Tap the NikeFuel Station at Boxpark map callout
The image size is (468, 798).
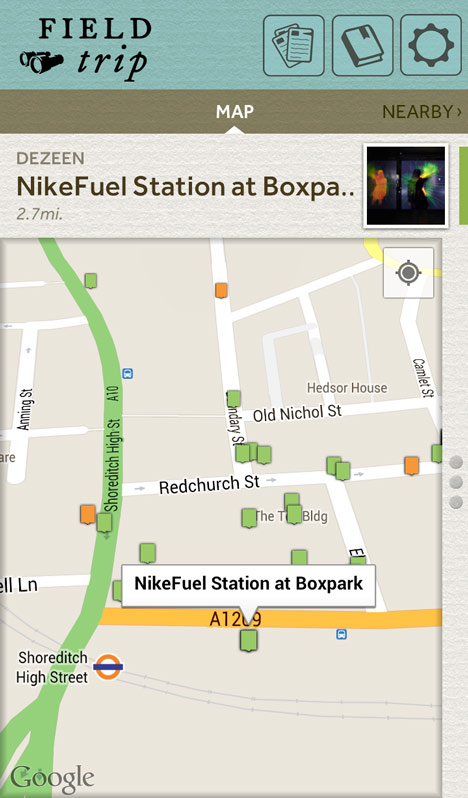pos(248,583)
